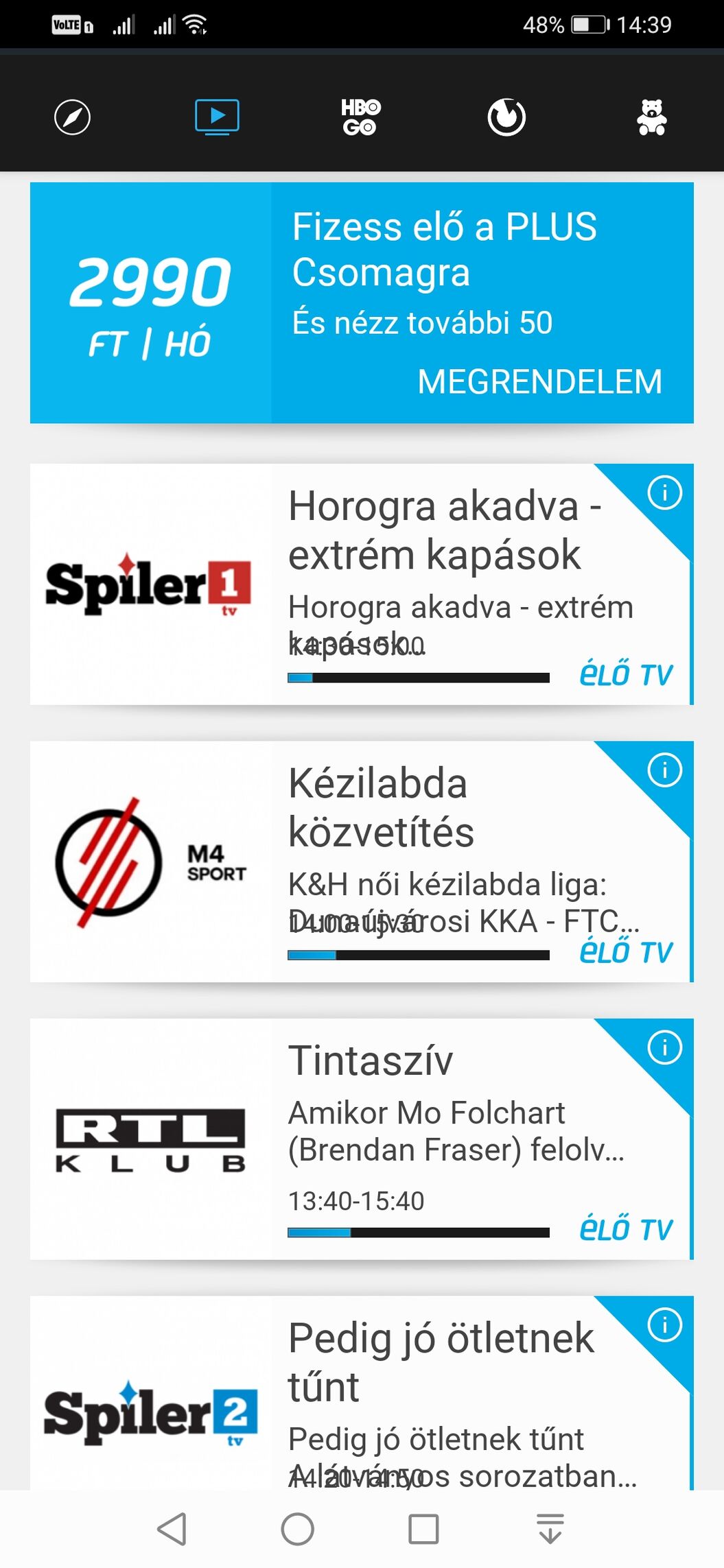Show info for Horogra akadva program
Viewport: 724px width, 1568px height.
(664, 492)
